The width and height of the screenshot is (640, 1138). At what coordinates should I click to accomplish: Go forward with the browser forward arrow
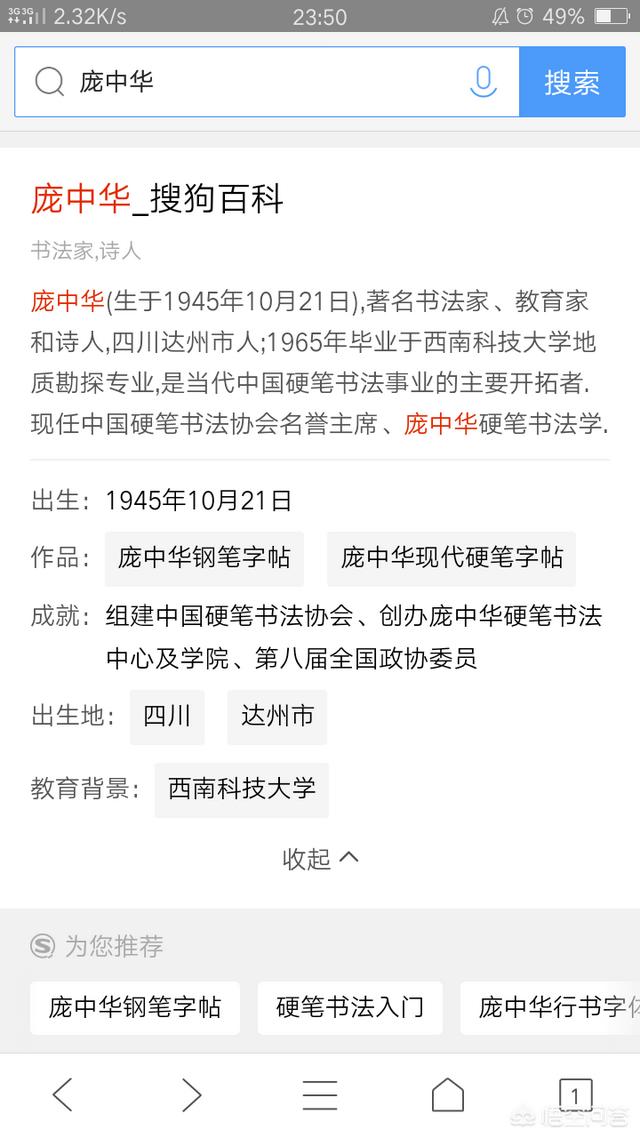coord(192,1094)
